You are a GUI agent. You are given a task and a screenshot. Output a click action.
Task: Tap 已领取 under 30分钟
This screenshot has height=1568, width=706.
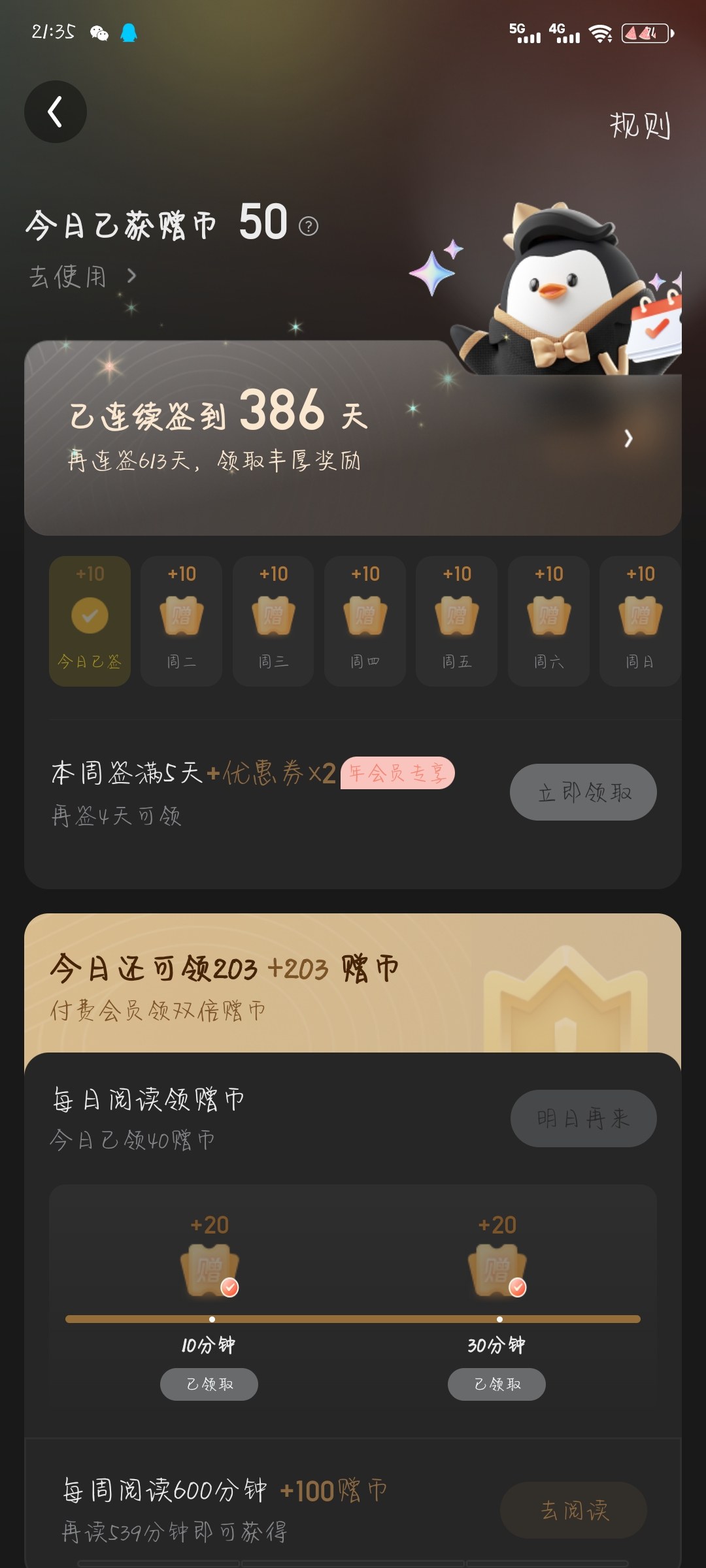497,1384
